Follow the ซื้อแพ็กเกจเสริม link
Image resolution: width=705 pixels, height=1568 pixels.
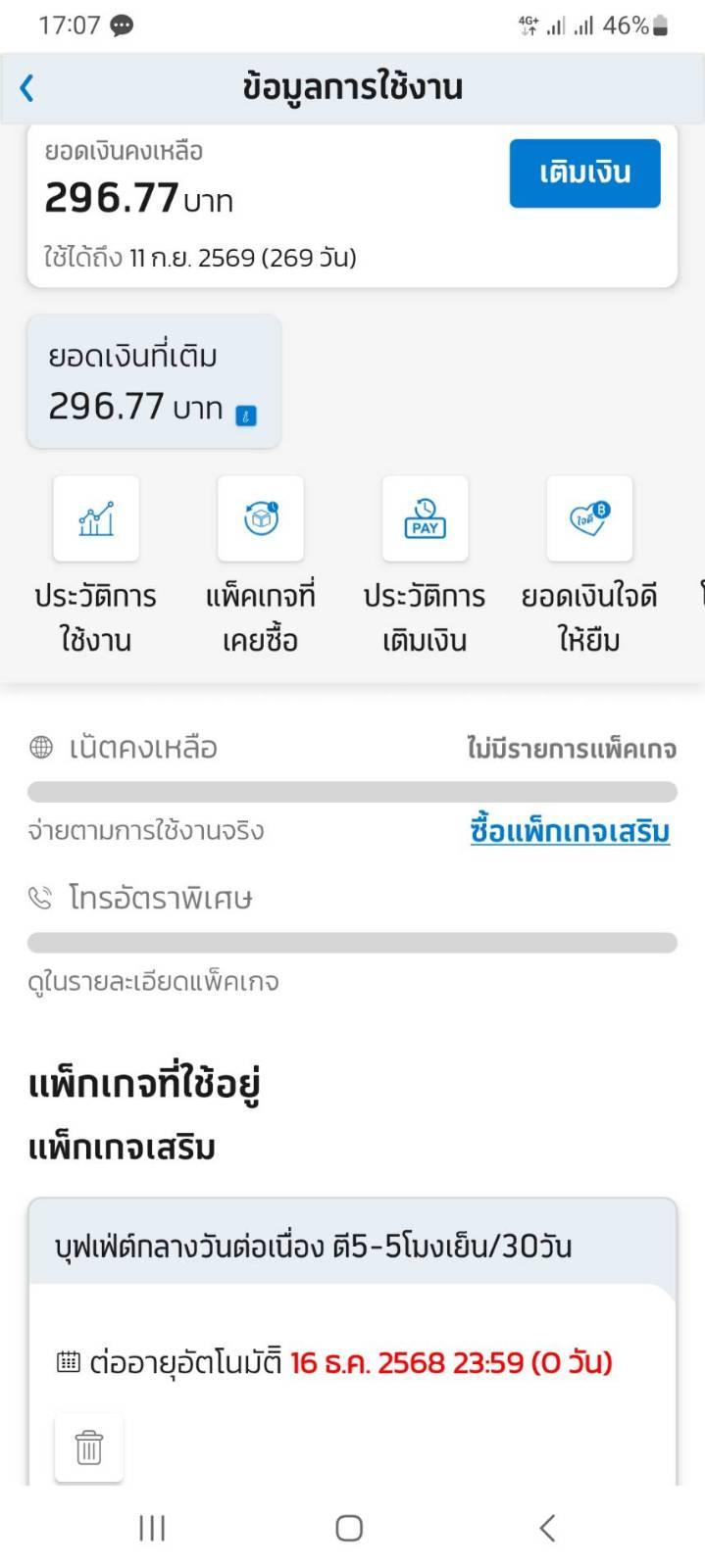[570, 831]
